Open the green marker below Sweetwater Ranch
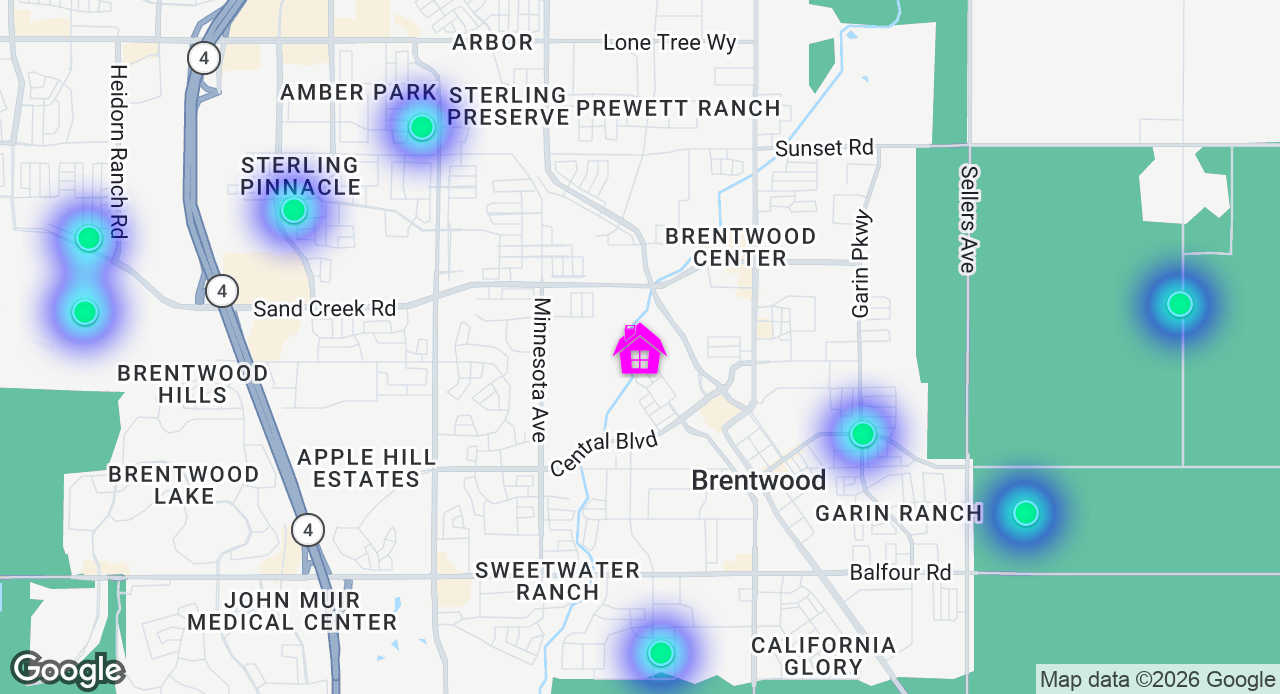 (660, 653)
